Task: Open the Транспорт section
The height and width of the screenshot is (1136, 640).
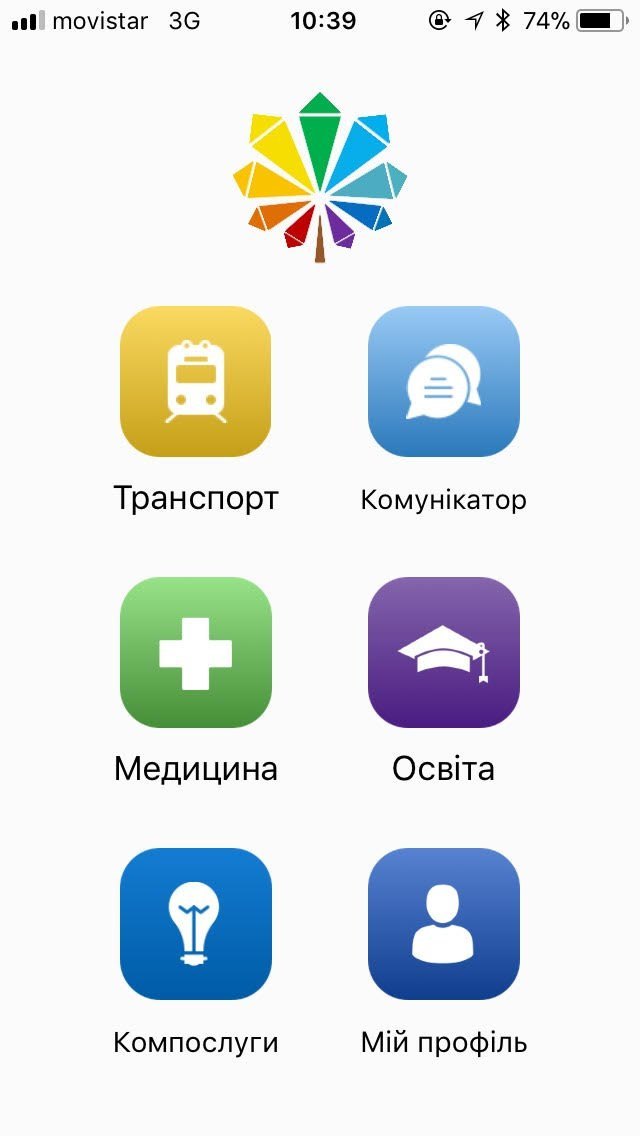Action: click(196, 382)
